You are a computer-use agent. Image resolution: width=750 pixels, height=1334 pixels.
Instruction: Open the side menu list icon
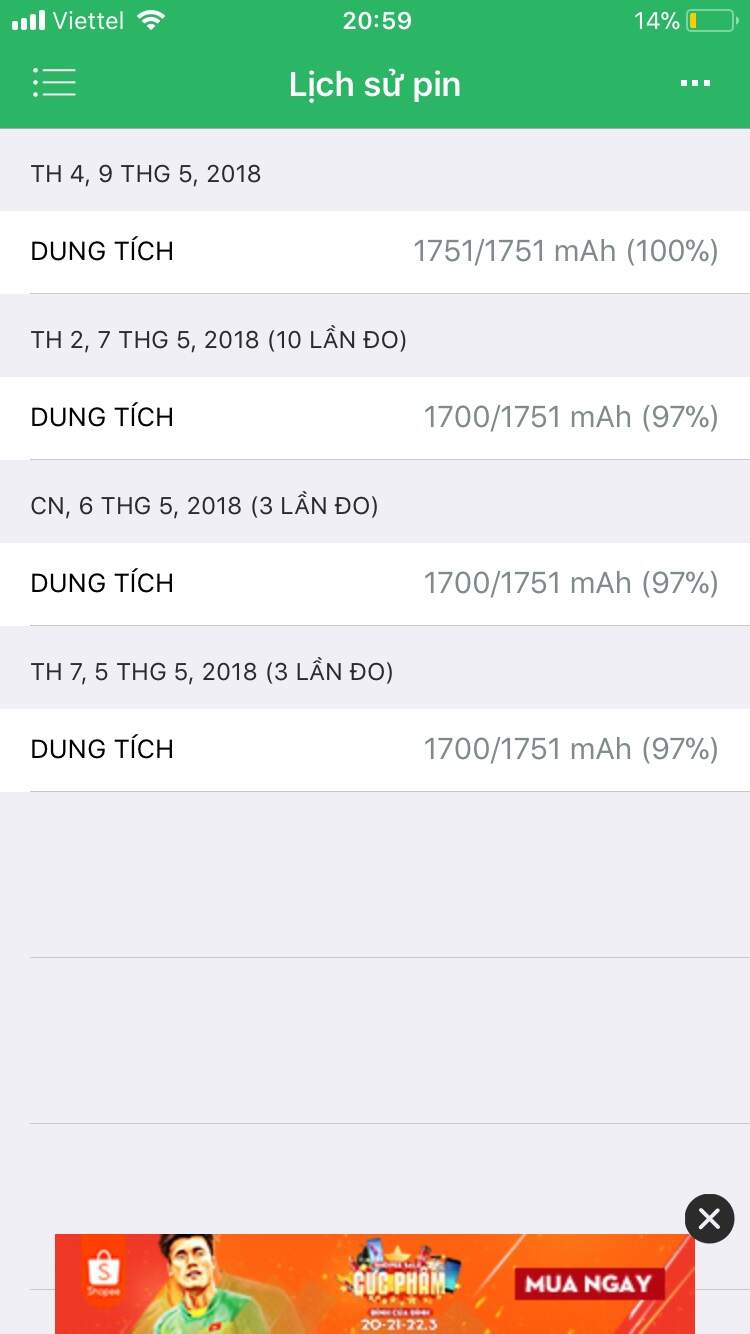click(x=54, y=83)
